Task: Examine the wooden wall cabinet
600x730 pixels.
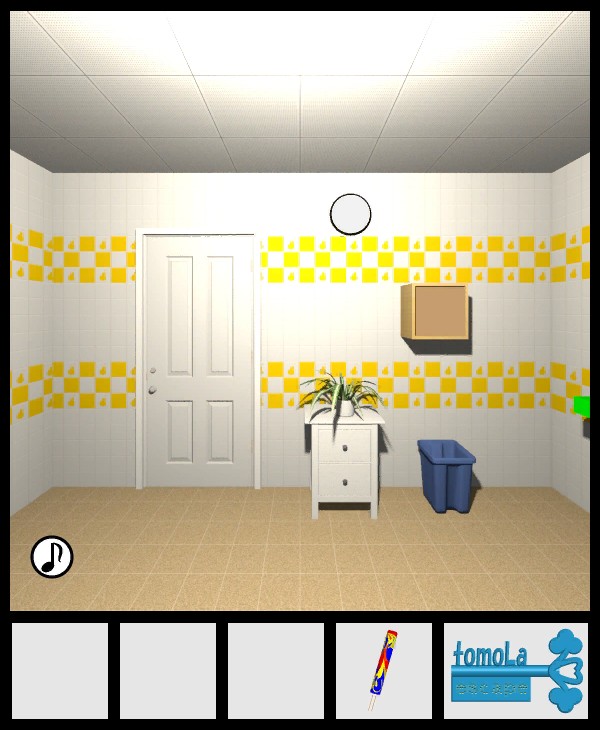Action: (x=435, y=313)
